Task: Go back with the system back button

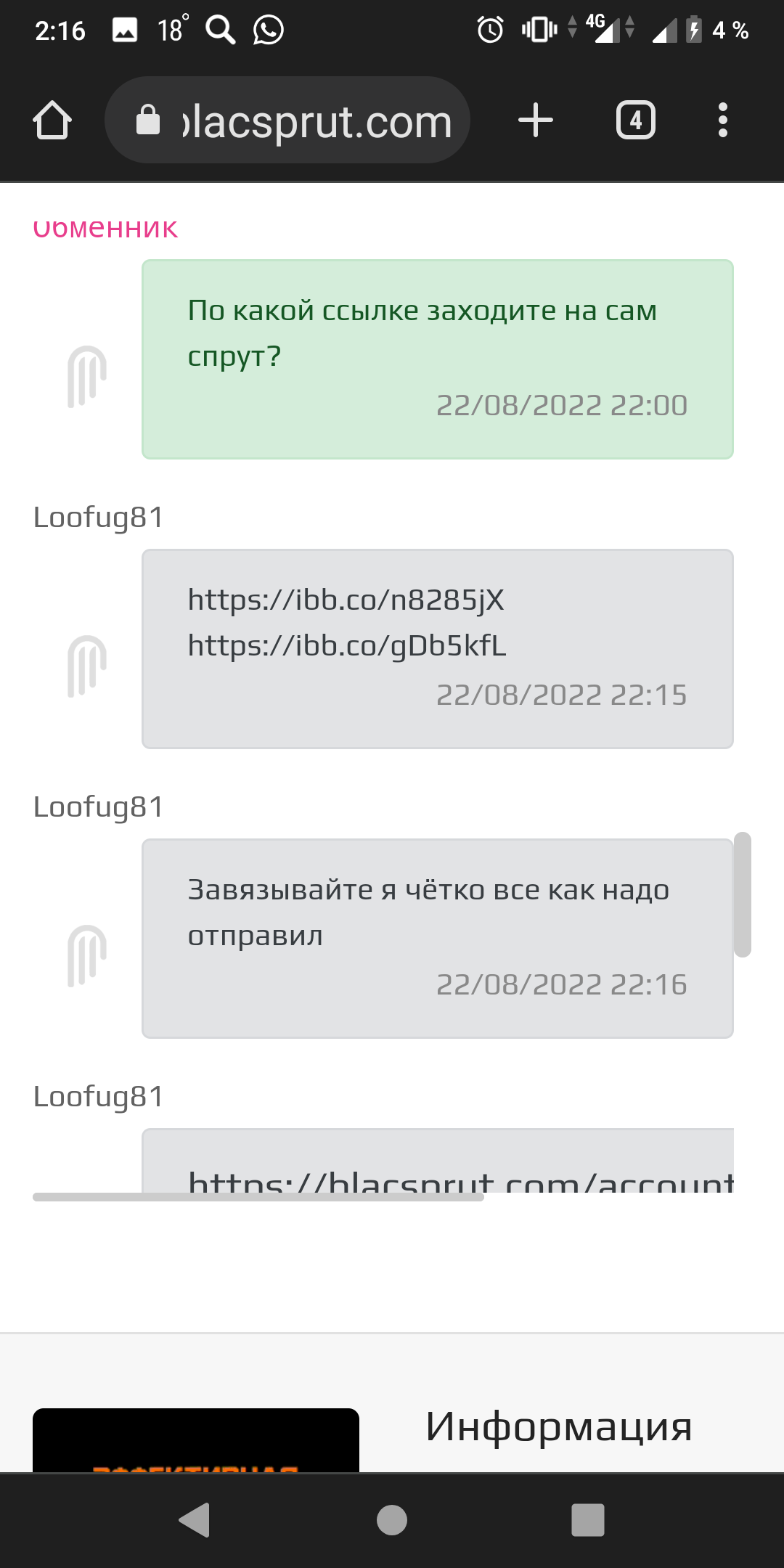Action: 195,1520
